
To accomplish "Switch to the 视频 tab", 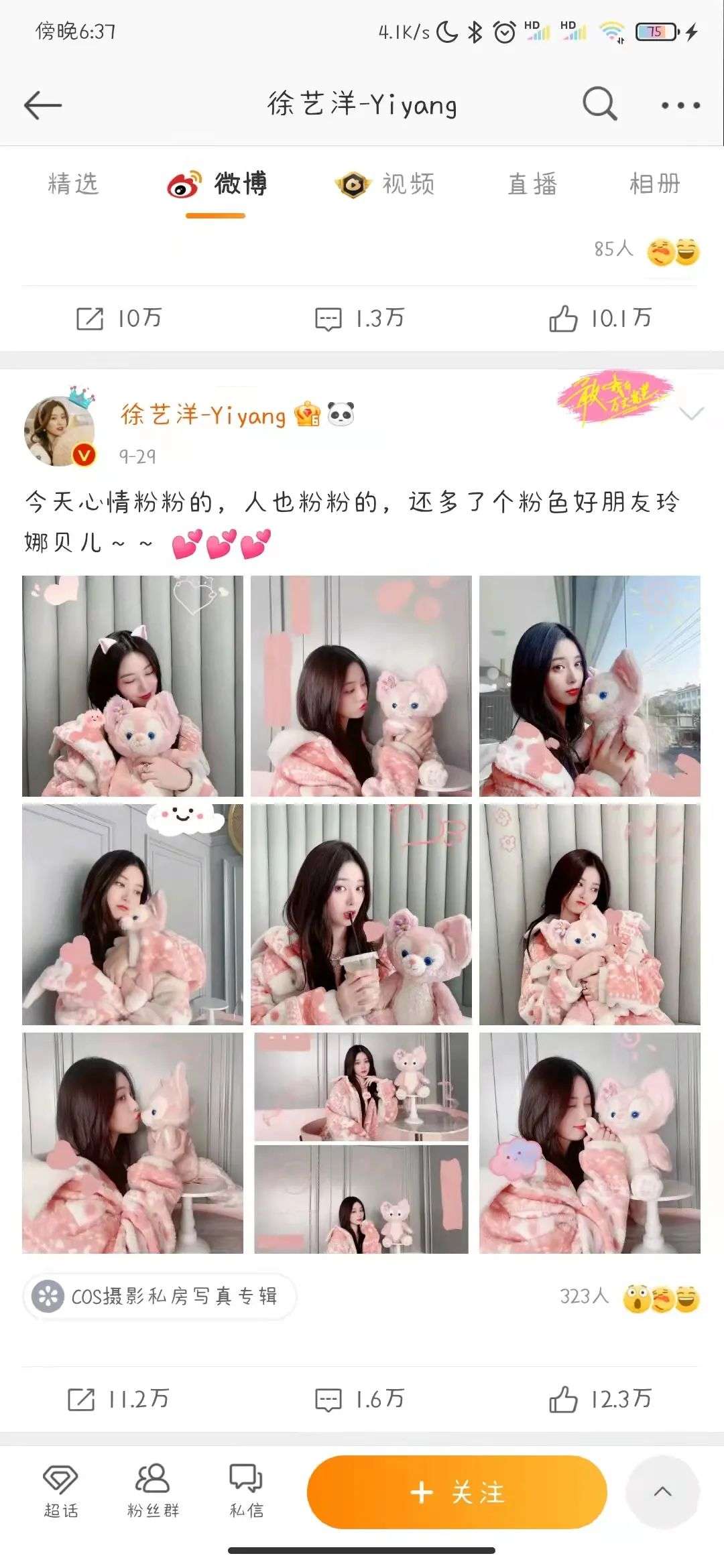I will click(385, 184).
